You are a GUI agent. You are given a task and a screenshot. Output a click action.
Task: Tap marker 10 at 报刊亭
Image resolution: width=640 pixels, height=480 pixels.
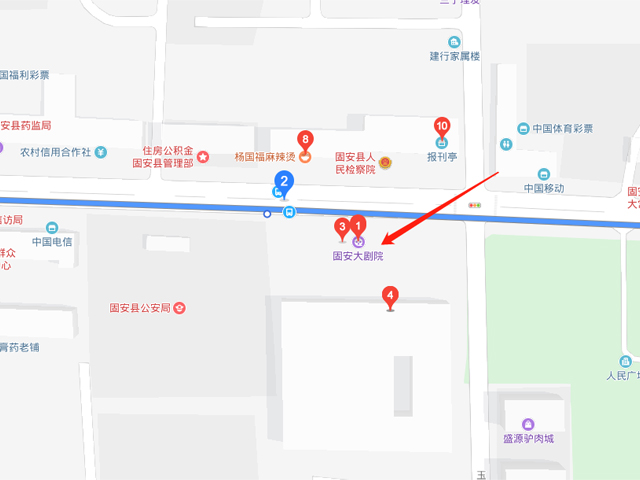(x=442, y=127)
